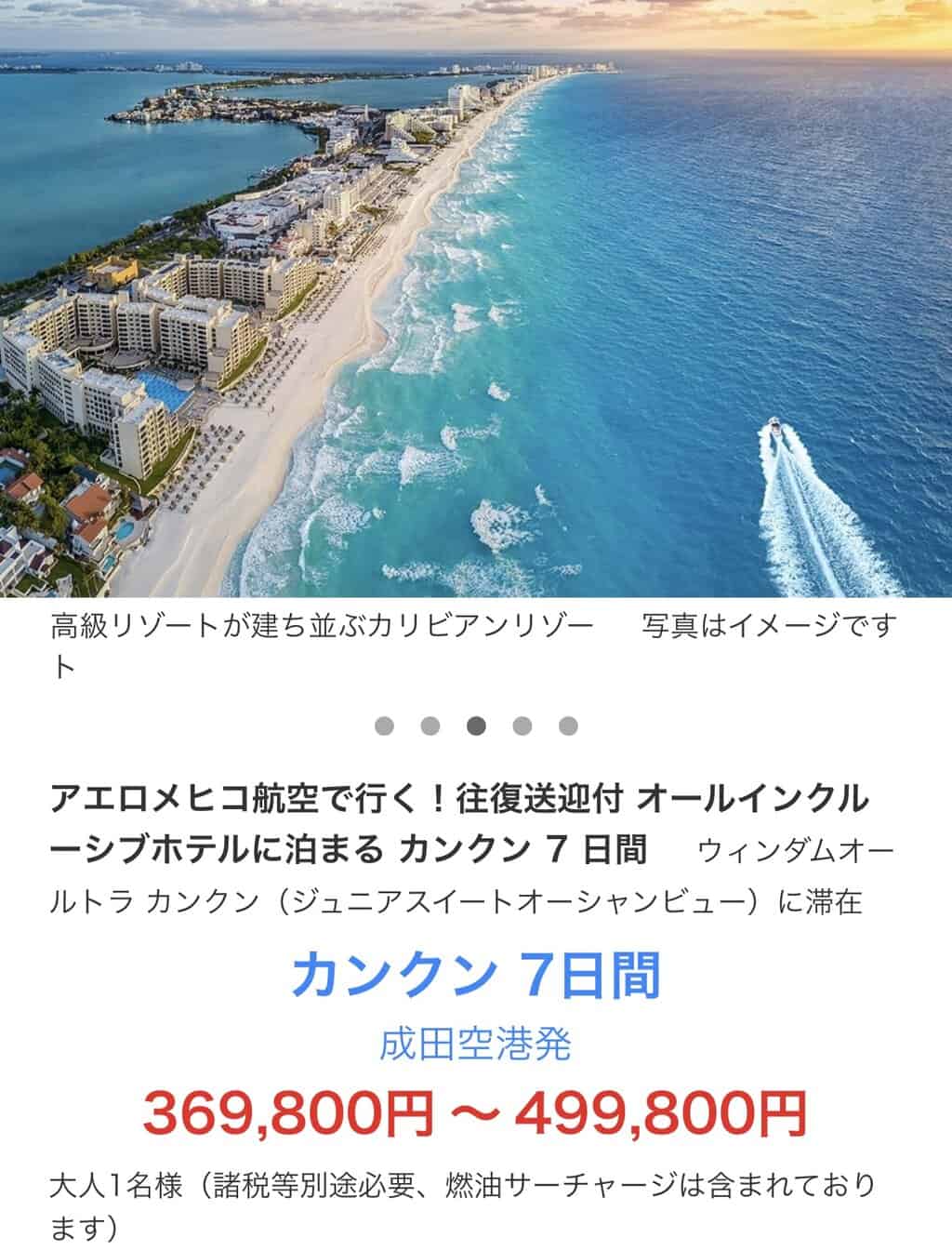
Task: Go to the fourth carousel indicator dot
Action: tap(522, 725)
